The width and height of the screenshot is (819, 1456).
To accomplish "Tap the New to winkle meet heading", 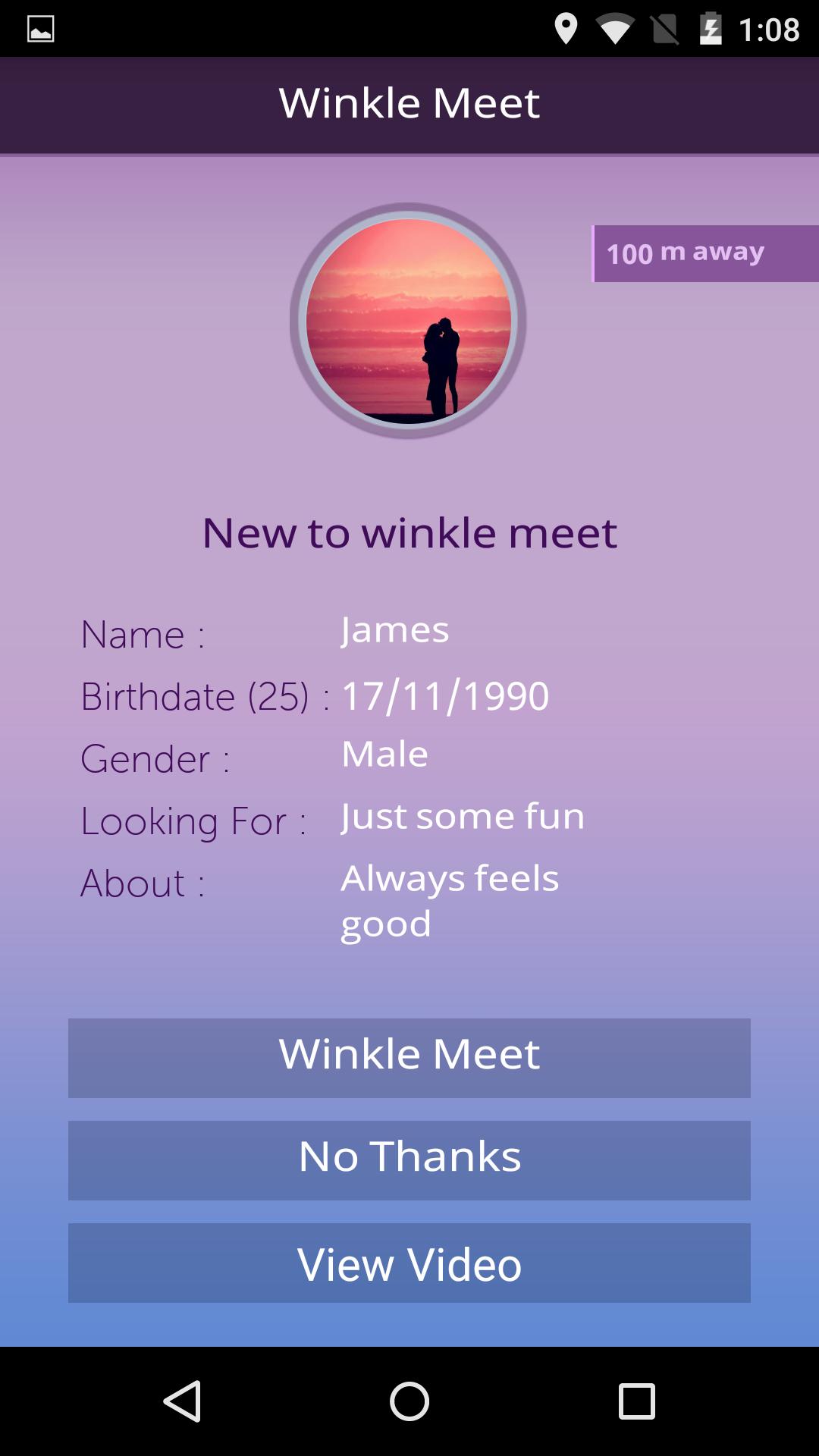I will 409,534.
